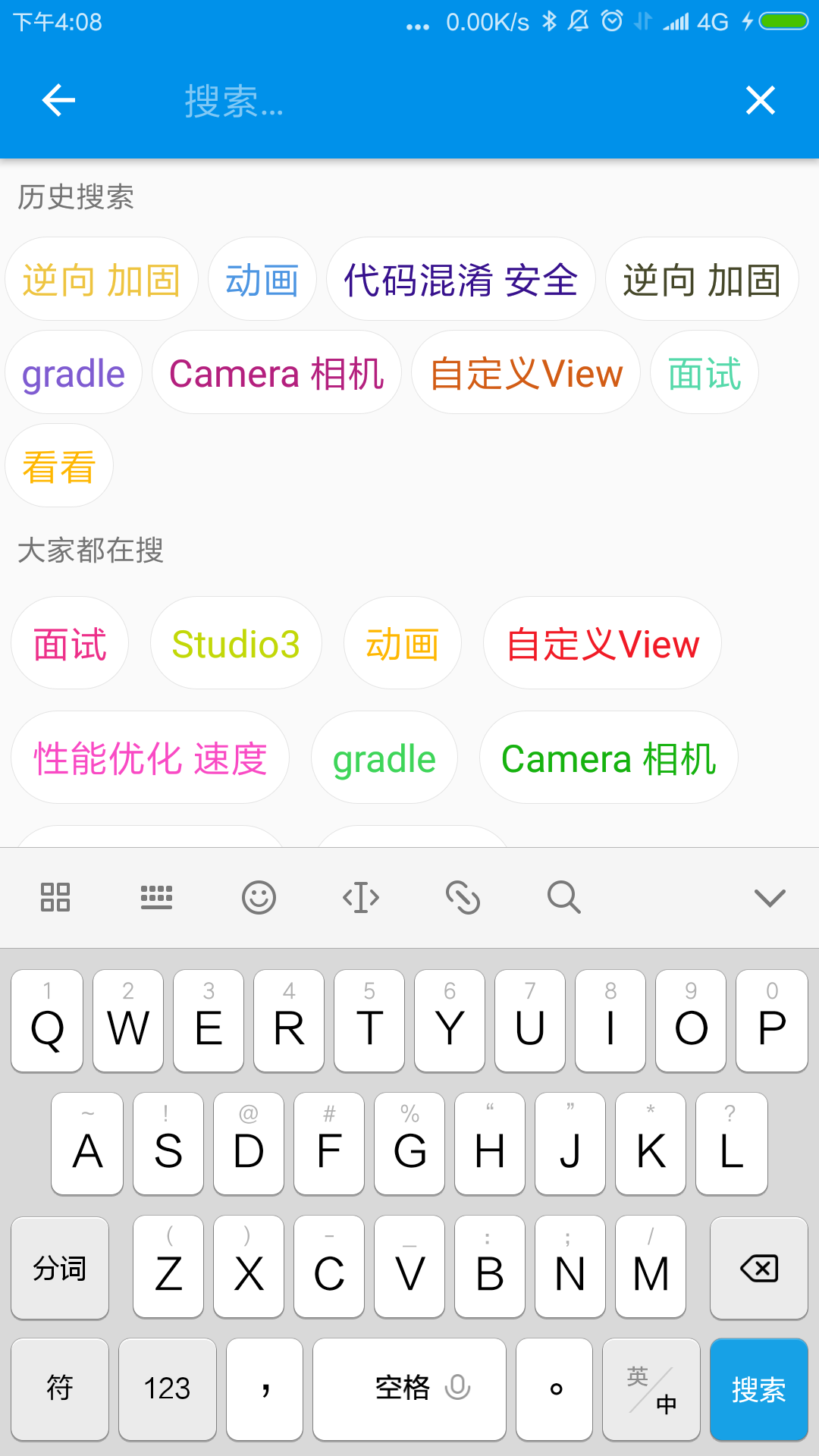Tap 面试 in the 历史搜索 list
The image size is (819, 1456).
coord(704,373)
